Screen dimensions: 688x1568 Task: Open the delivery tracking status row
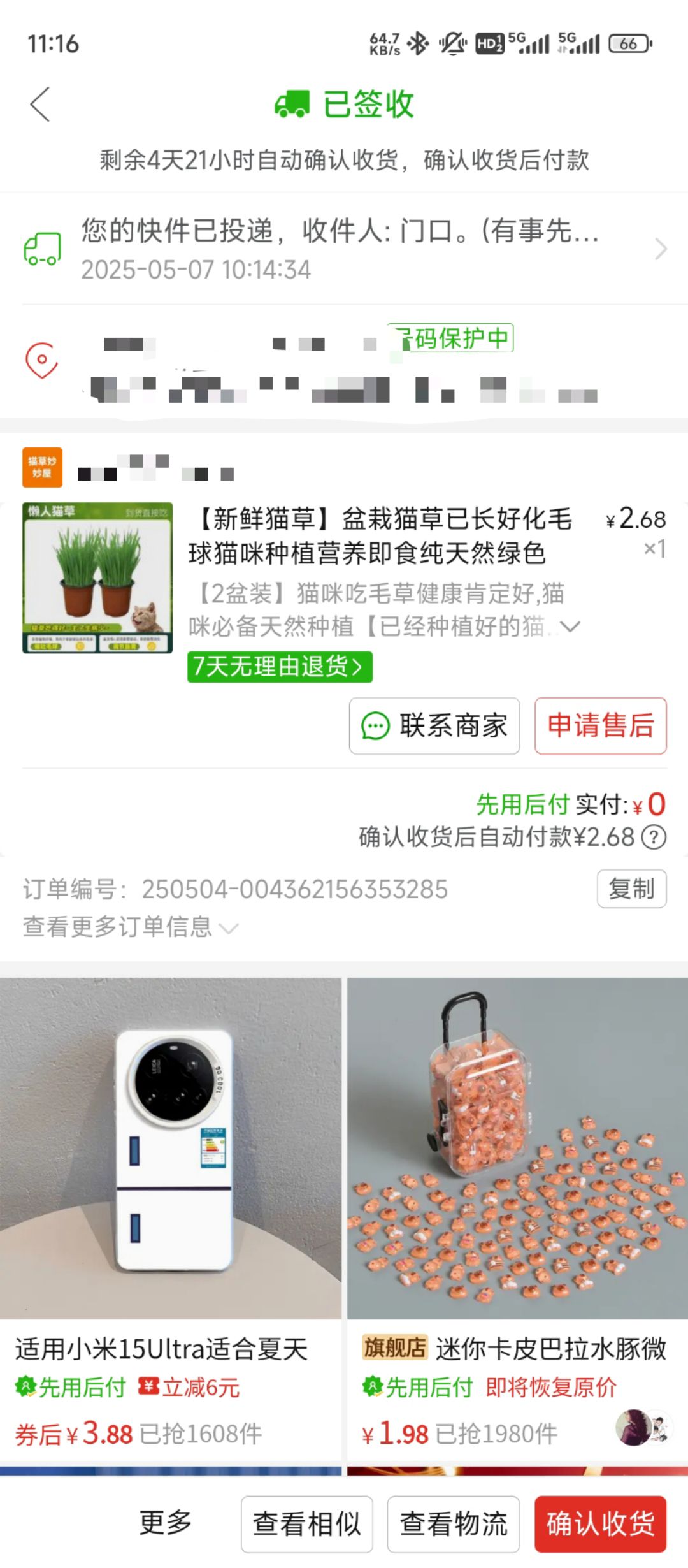point(344,249)
